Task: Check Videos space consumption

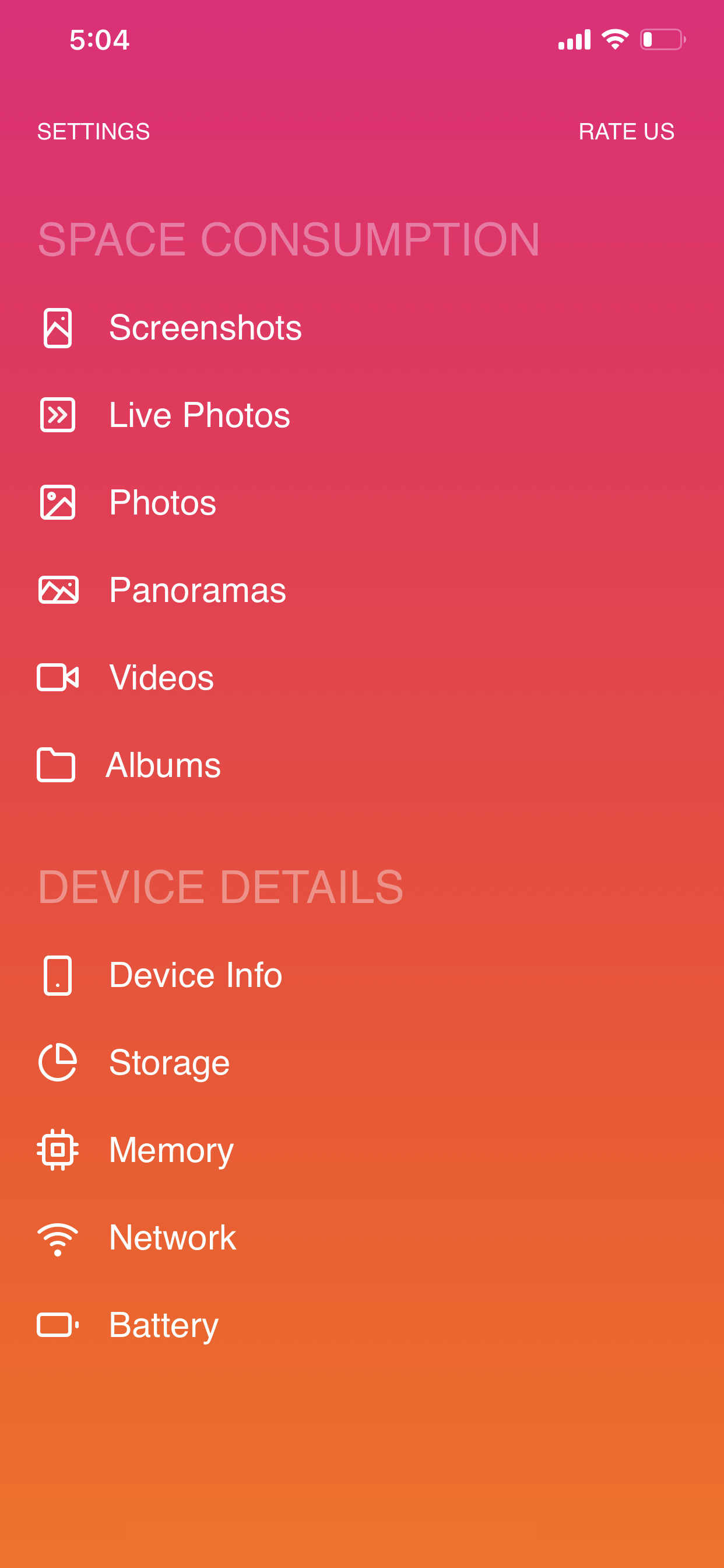Action: click(x=362, y=677)
